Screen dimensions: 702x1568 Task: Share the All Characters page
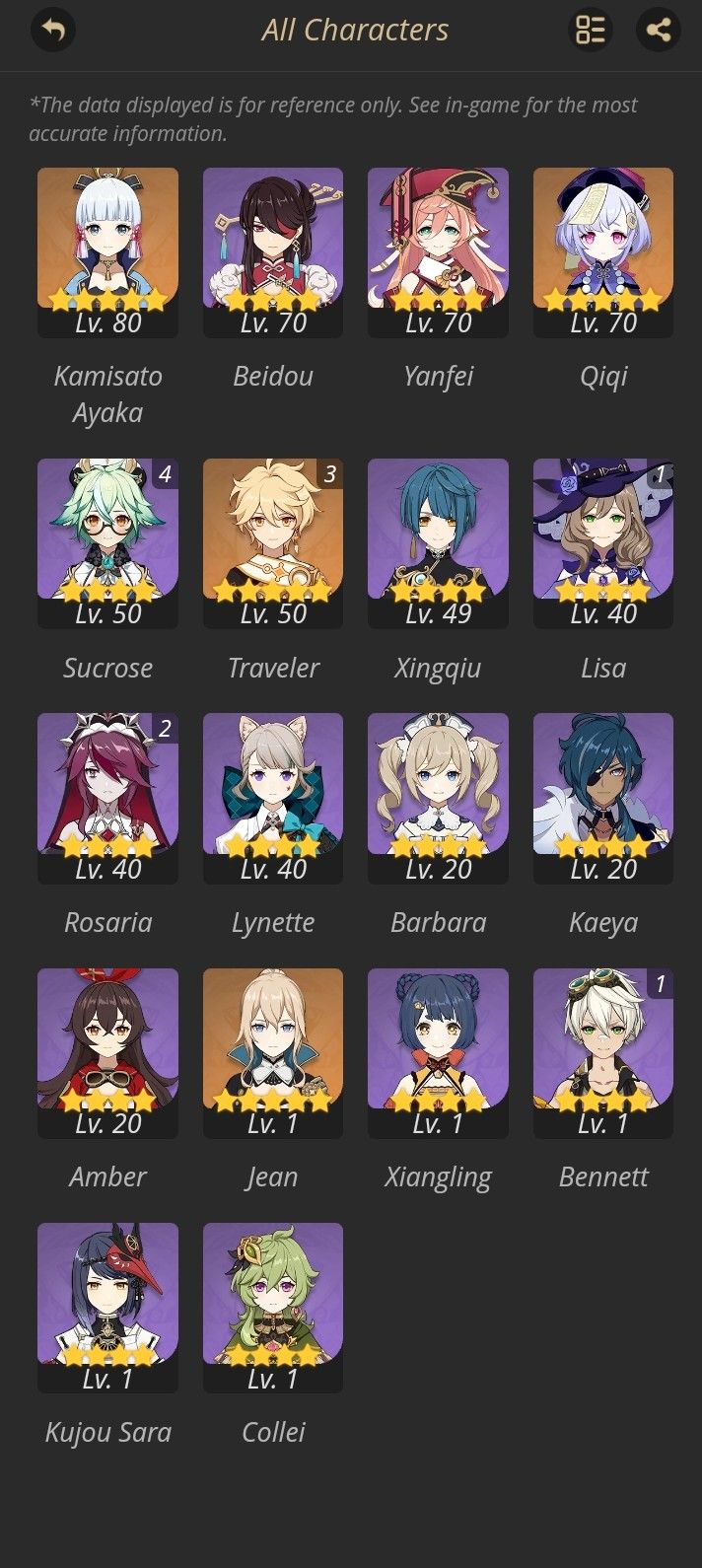[658, 31]
